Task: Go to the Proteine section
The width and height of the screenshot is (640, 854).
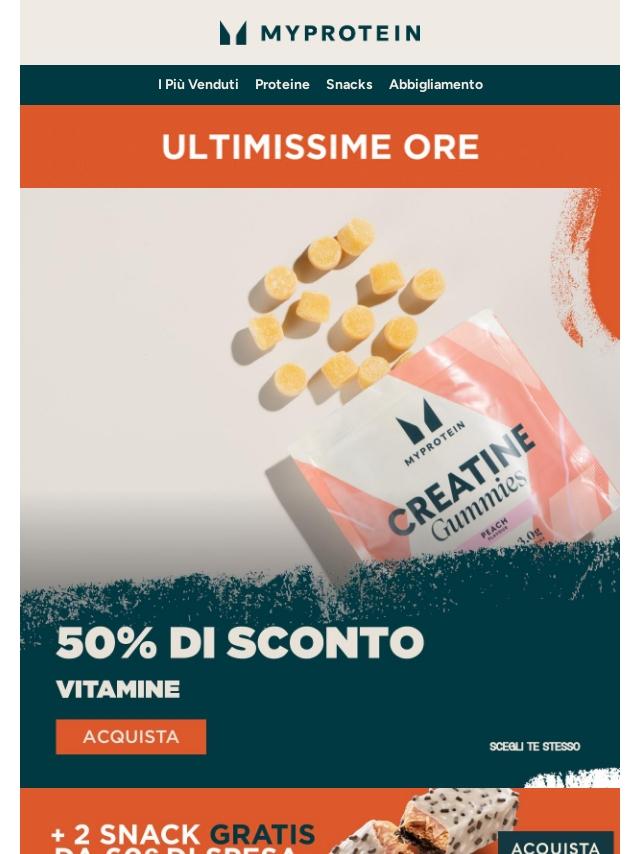Action: (x=282, y=85)
